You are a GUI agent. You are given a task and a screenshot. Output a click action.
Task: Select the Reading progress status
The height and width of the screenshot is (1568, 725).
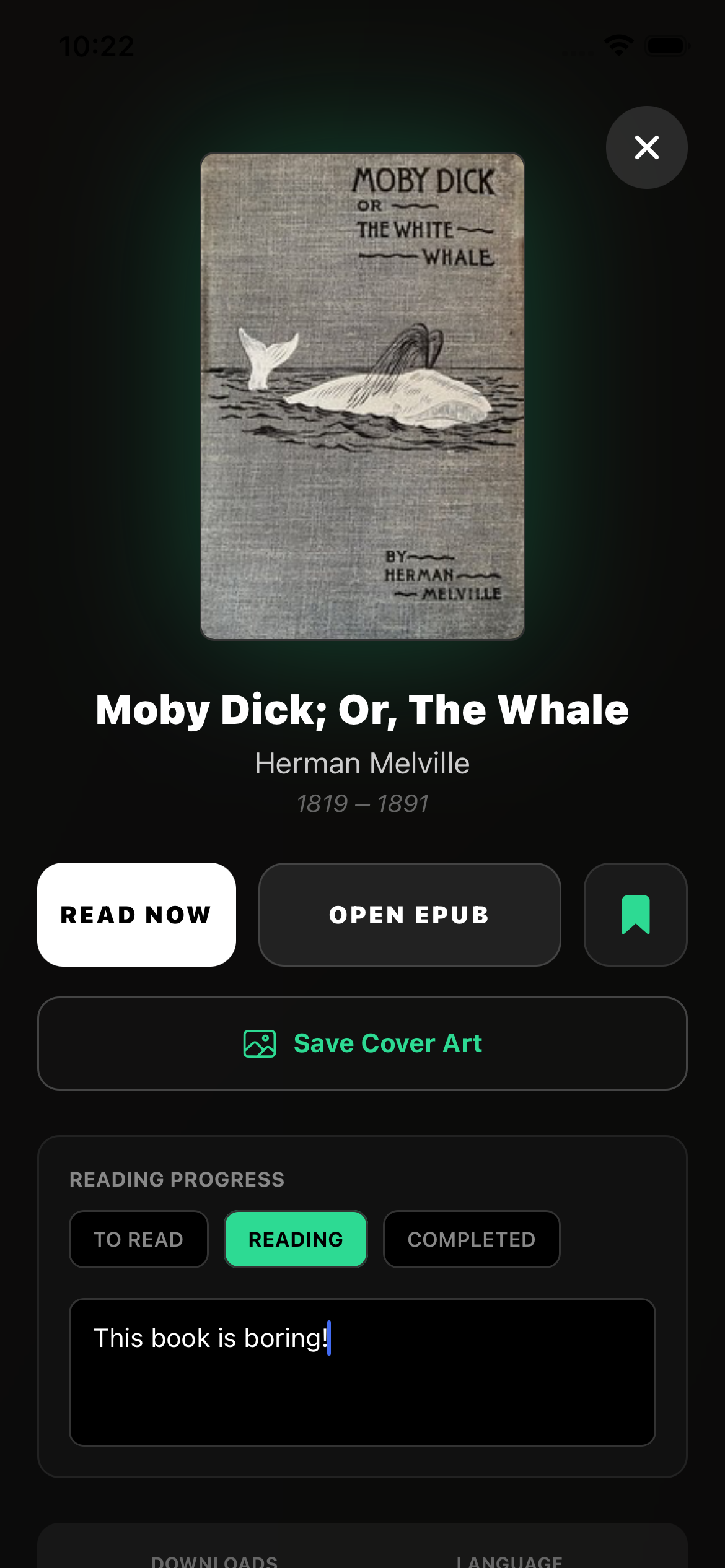pyautogui.click(x=296, y=1239)
